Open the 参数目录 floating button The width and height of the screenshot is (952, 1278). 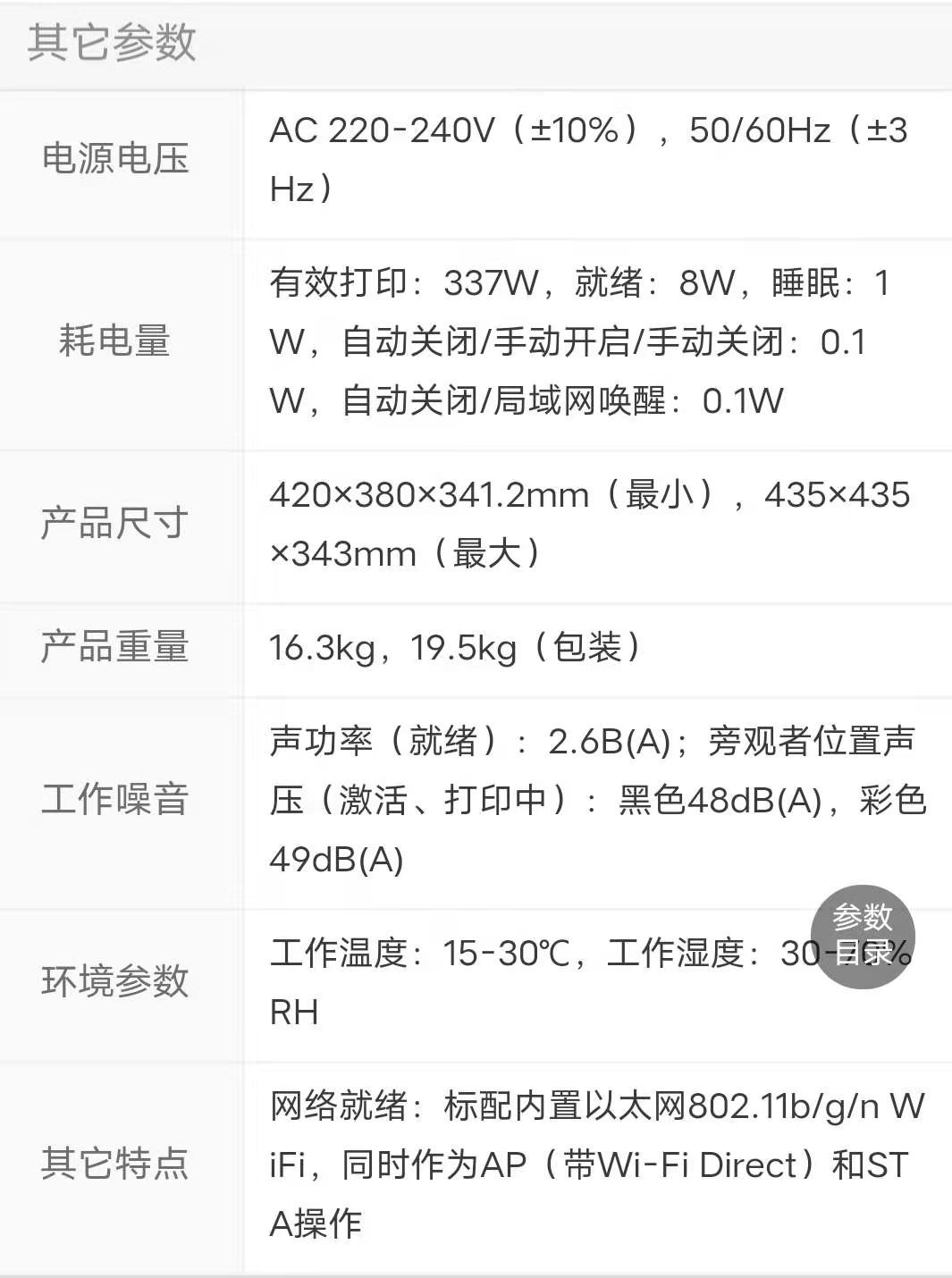point(863,936)
